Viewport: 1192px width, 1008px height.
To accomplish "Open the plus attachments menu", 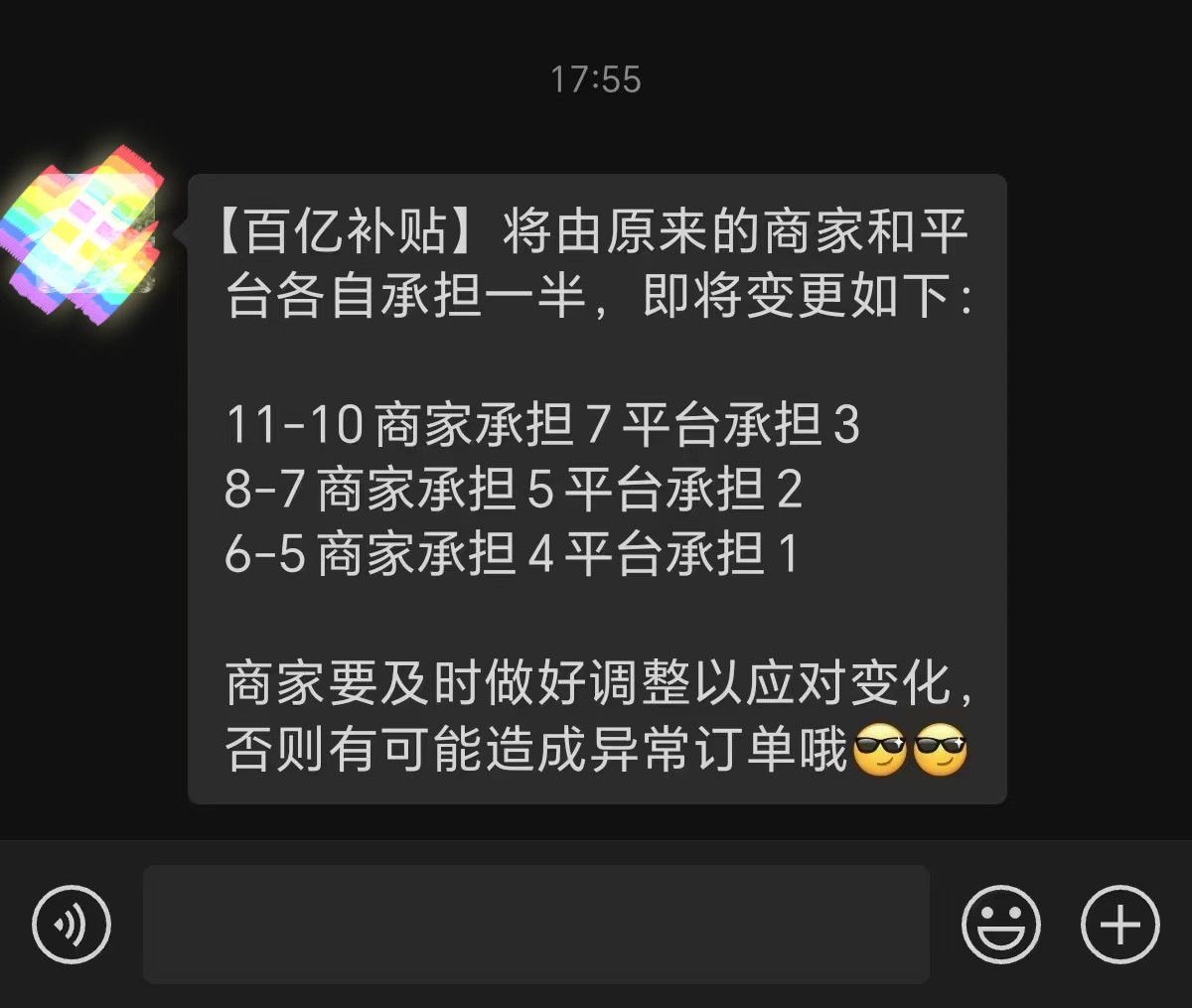I will tap(1119, 925).
